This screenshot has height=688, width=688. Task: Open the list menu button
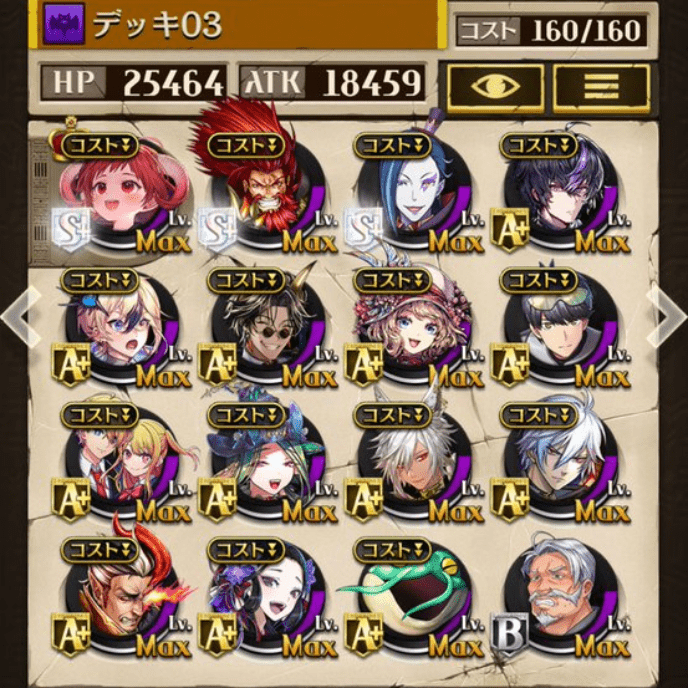(600, 87)
